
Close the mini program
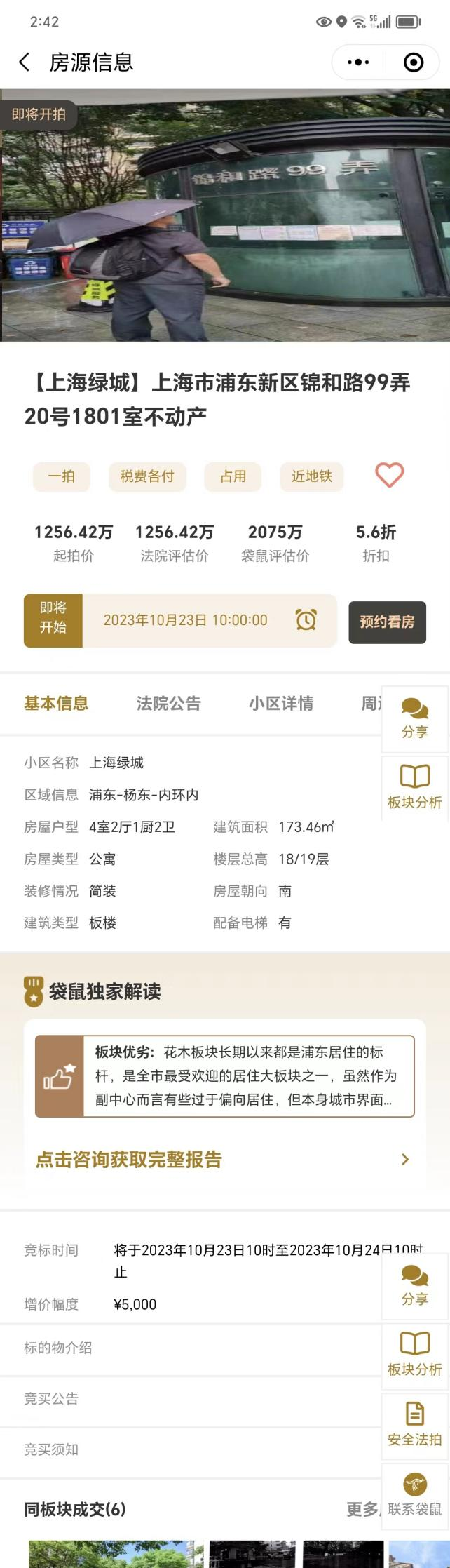click(414, 62)
